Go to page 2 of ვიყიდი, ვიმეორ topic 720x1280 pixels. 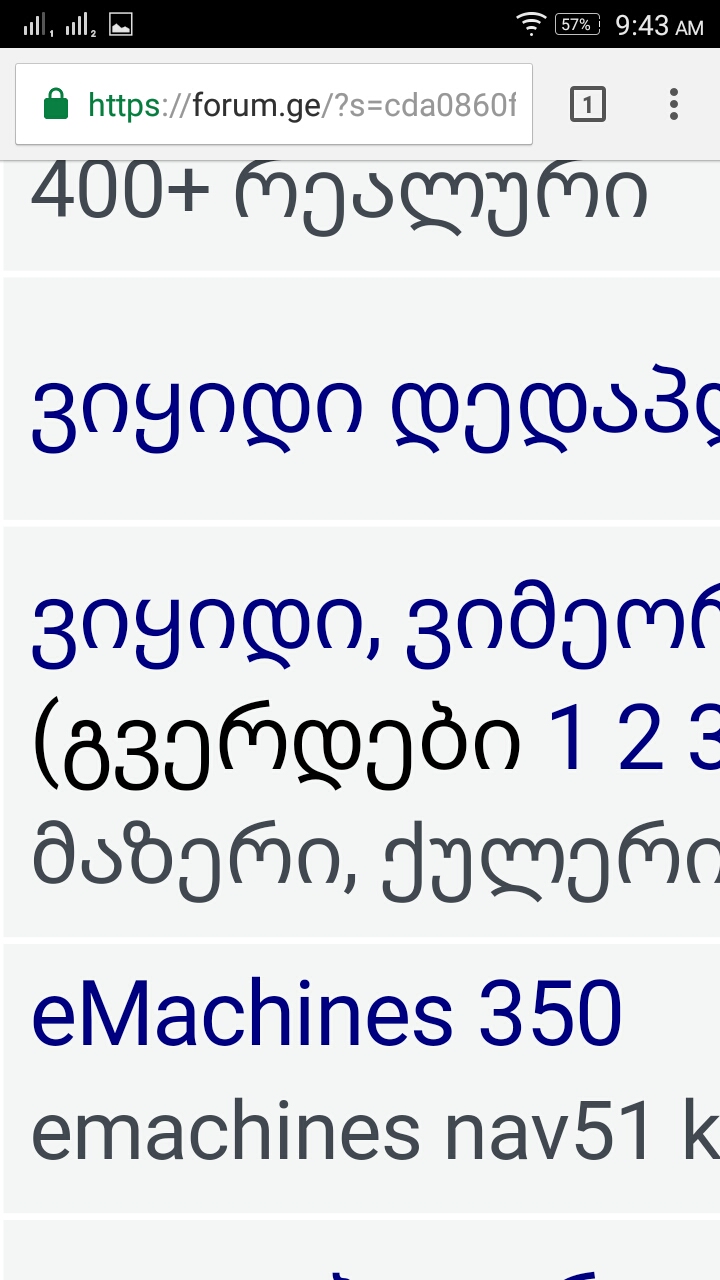pos(641,742)
